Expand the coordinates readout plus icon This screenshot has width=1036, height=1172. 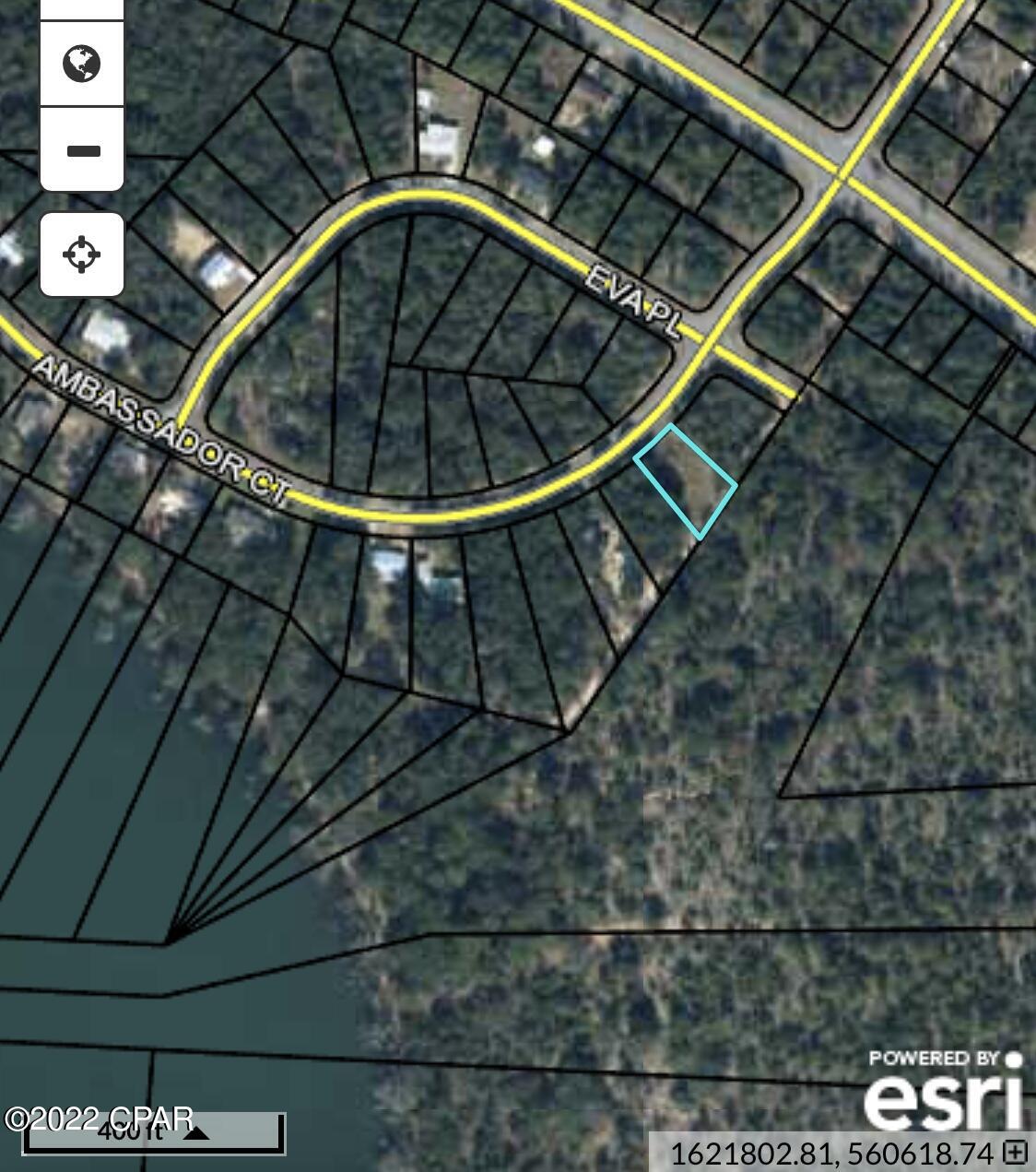[1015, 1152]
